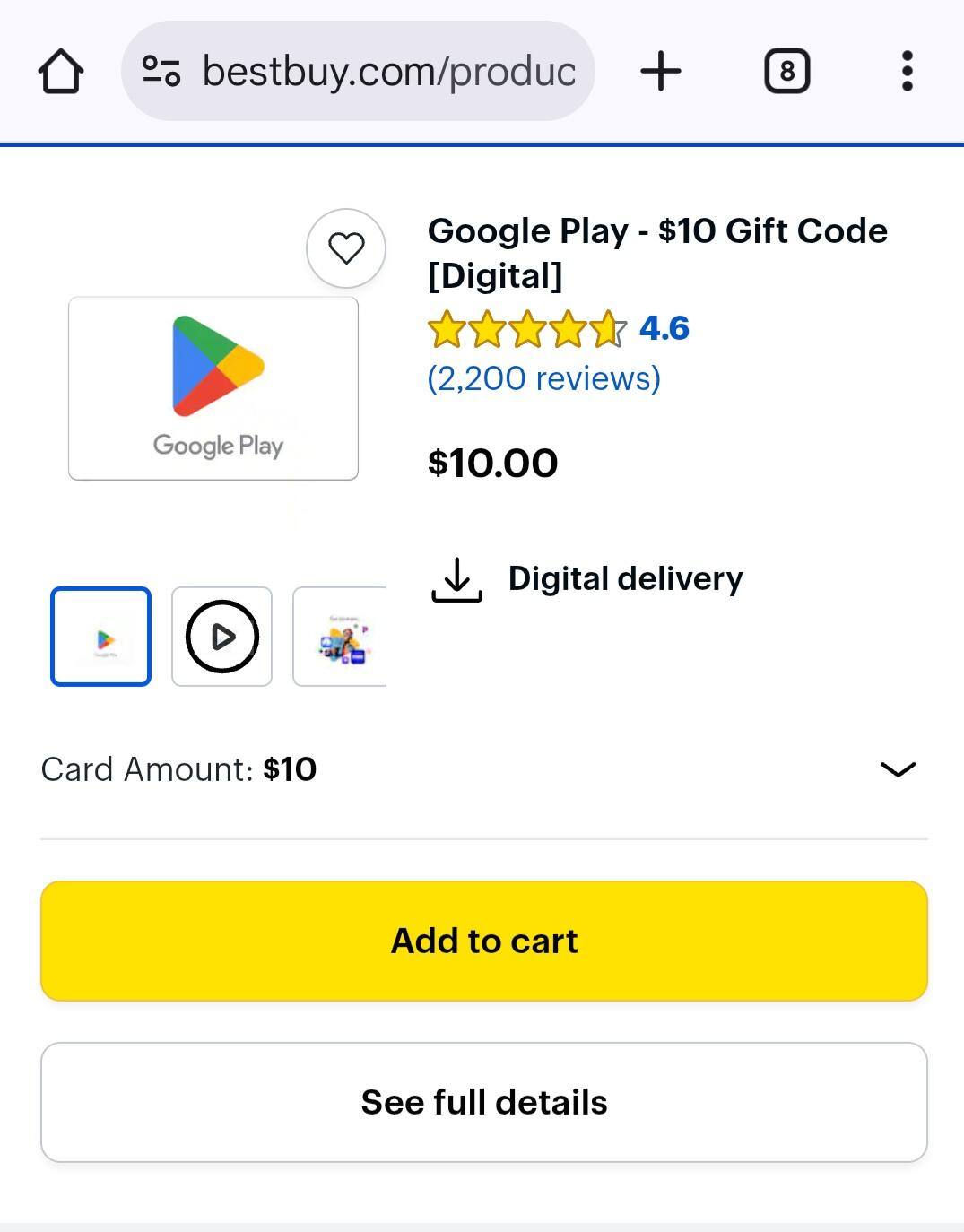Open the tab switcher showing 8 tabs
The width and height of the screenshot is (964, 1232).
pos(787,72)
